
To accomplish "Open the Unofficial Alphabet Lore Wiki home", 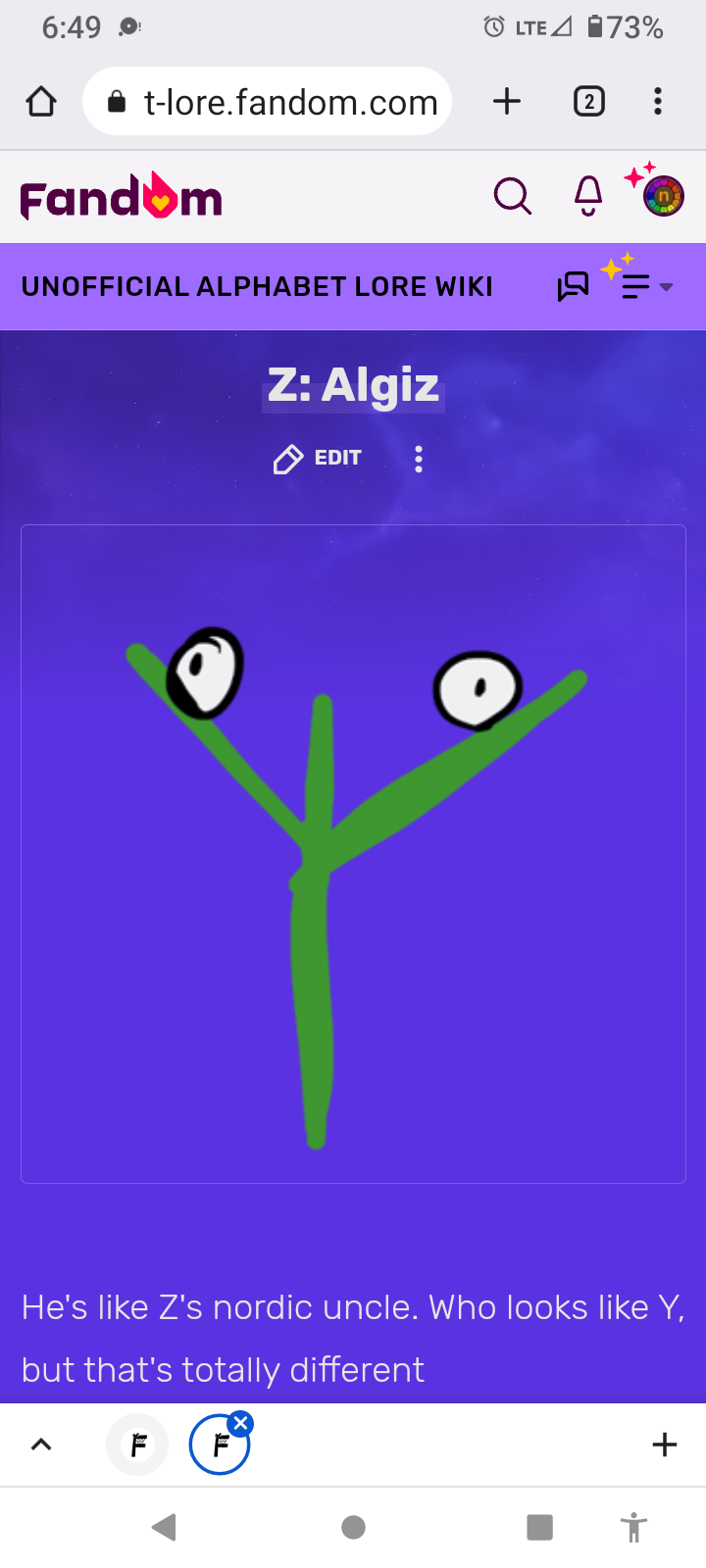I will 257,286.
